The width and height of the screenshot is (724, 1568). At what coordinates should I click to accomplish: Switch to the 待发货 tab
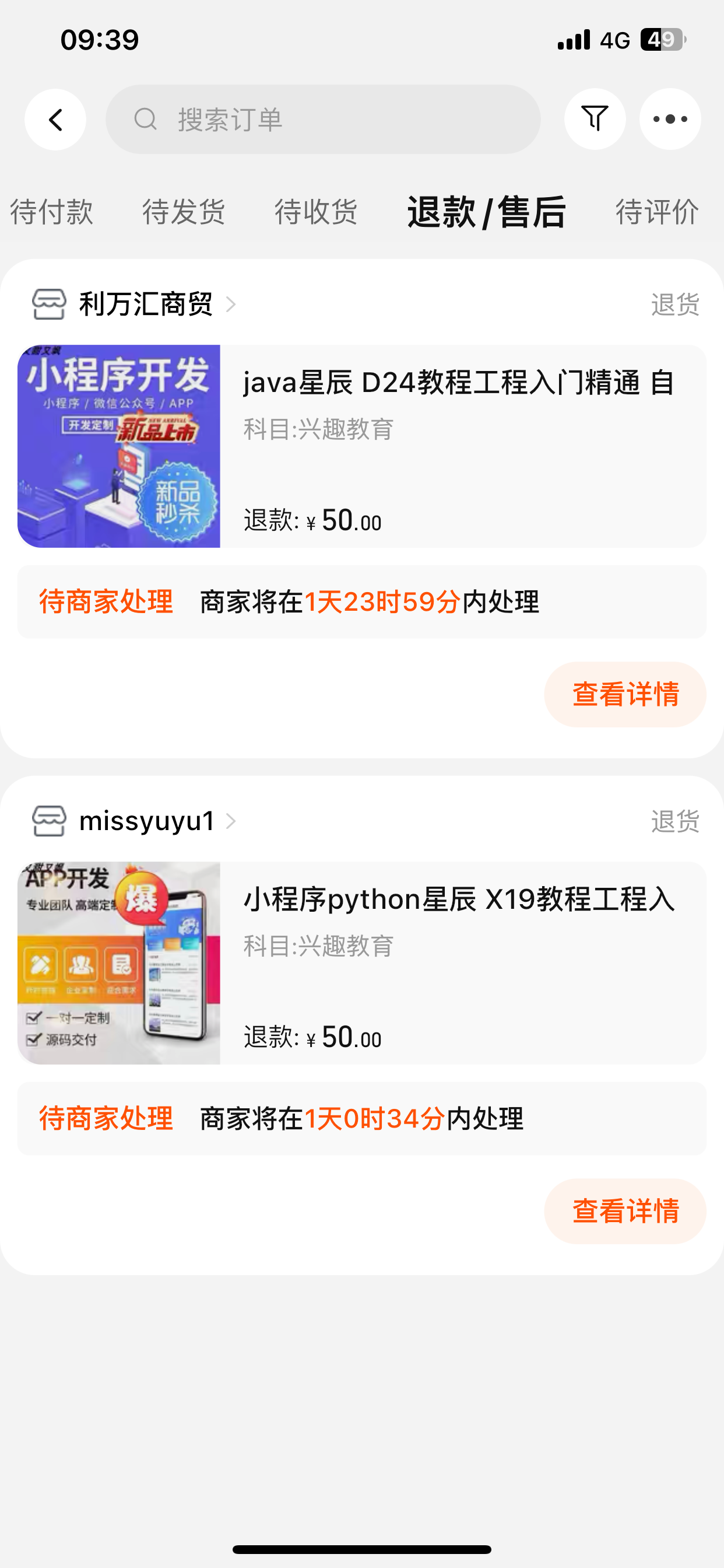[184, 212]
